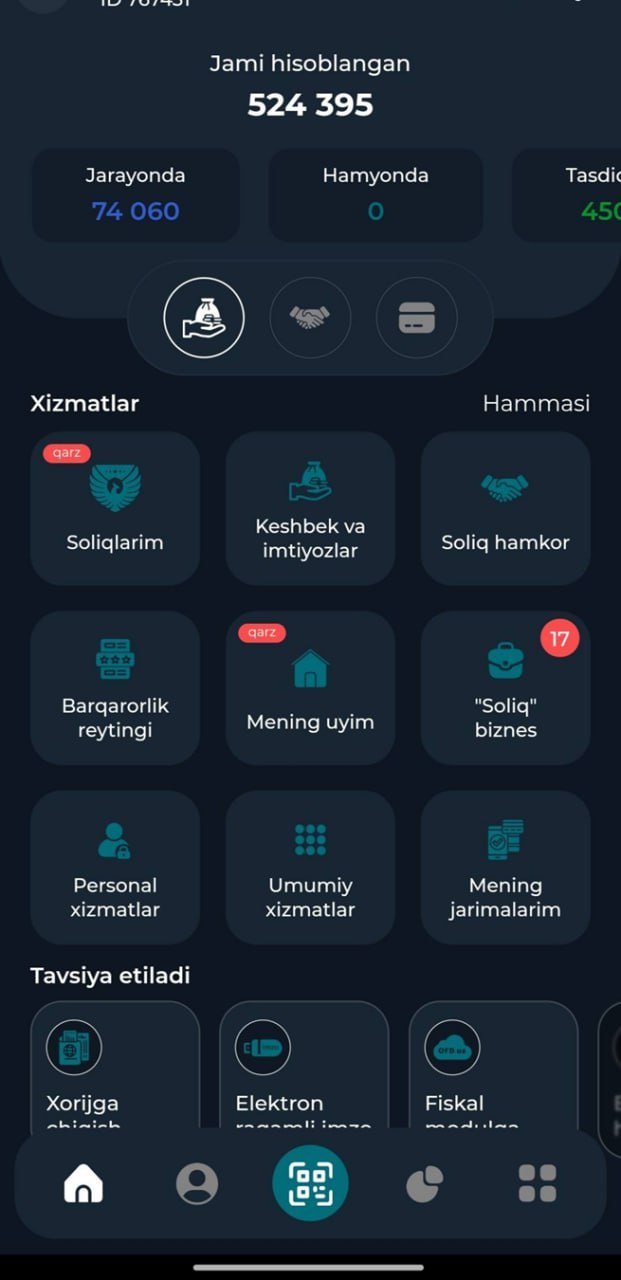Open Barqarorlik reytingi
This screenshot has height=1280, width=621.
(115, 688)
